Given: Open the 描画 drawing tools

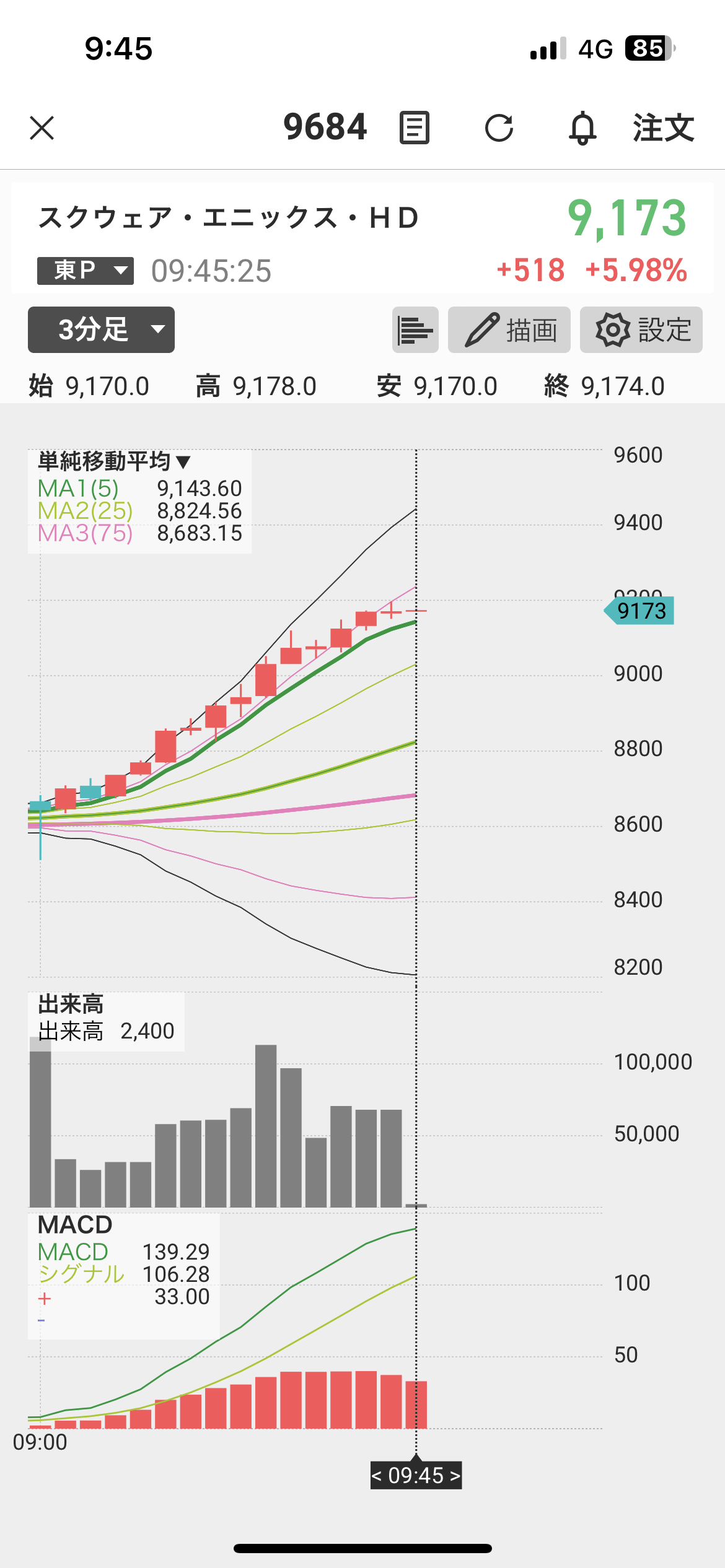Looking at the screenshot, I should click(x=509, y=329).
